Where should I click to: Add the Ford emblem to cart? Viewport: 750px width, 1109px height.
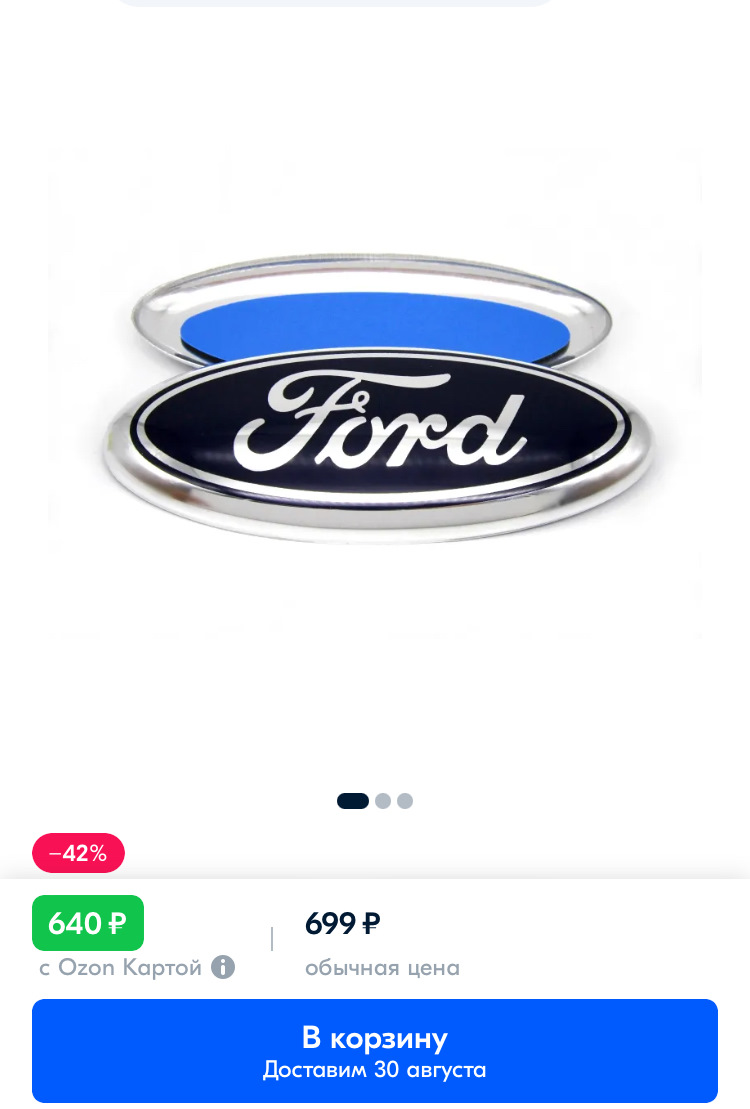coord(375,1050)
